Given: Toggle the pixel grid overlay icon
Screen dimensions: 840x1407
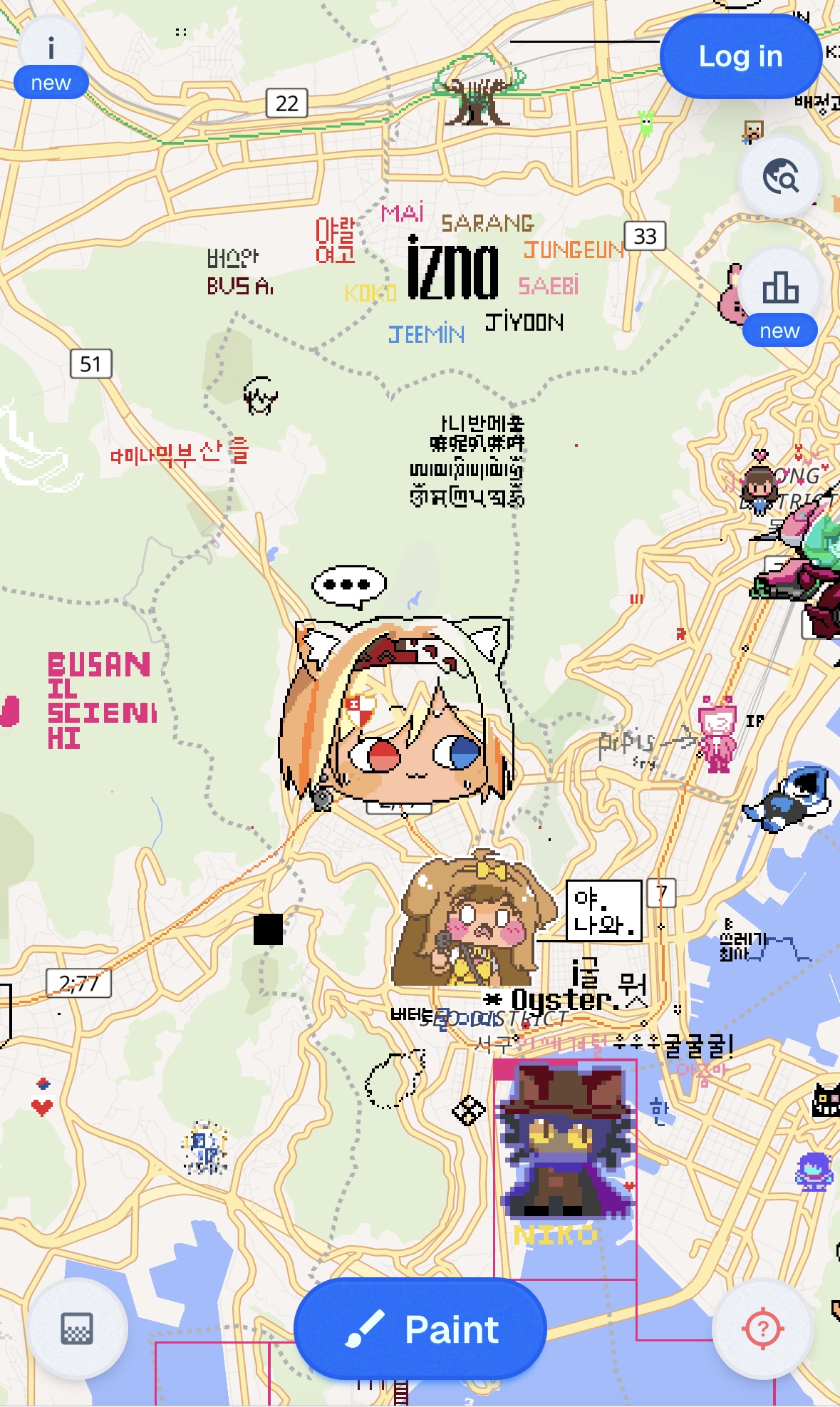Looking at the screenshot, I should pos(77,1329).
